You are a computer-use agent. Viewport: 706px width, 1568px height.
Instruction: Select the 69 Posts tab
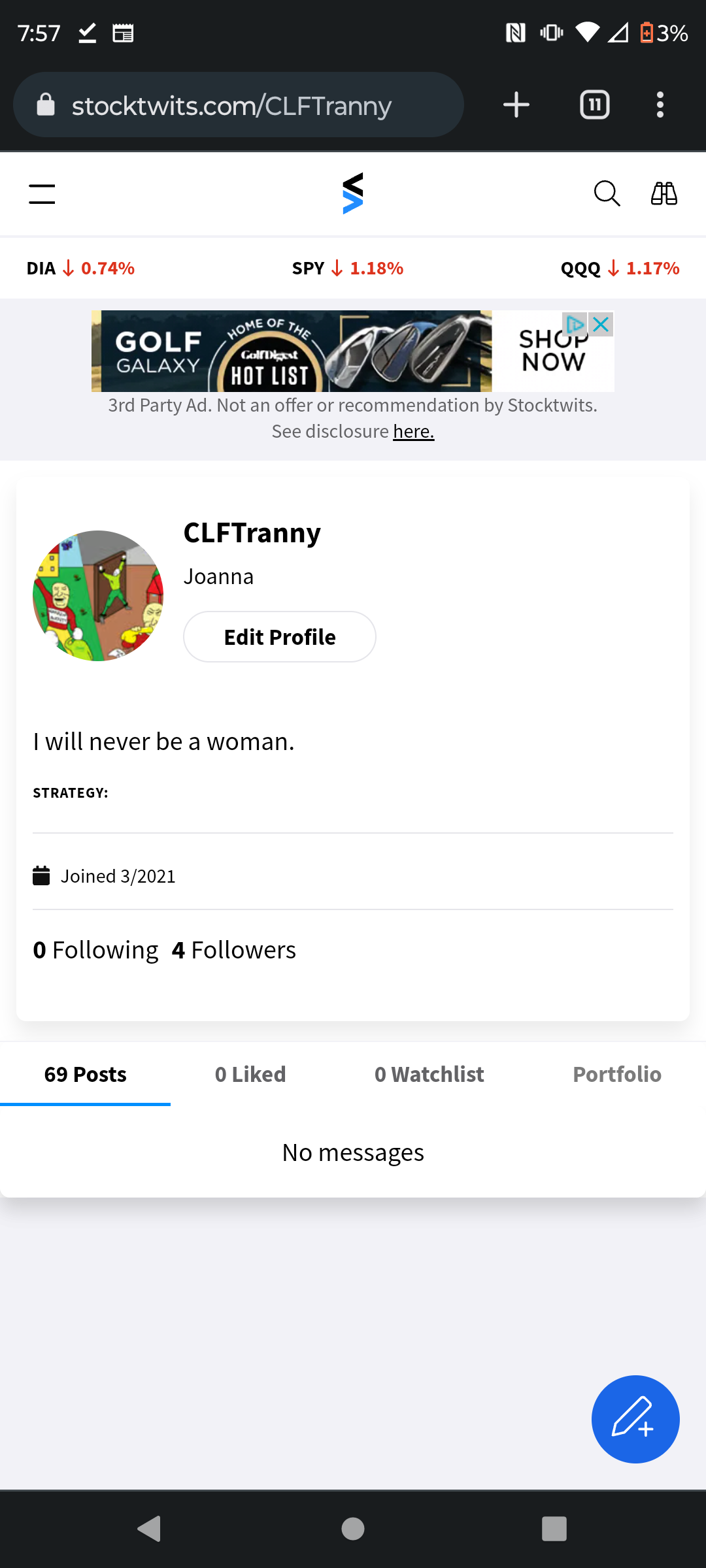pos(86,1075)
